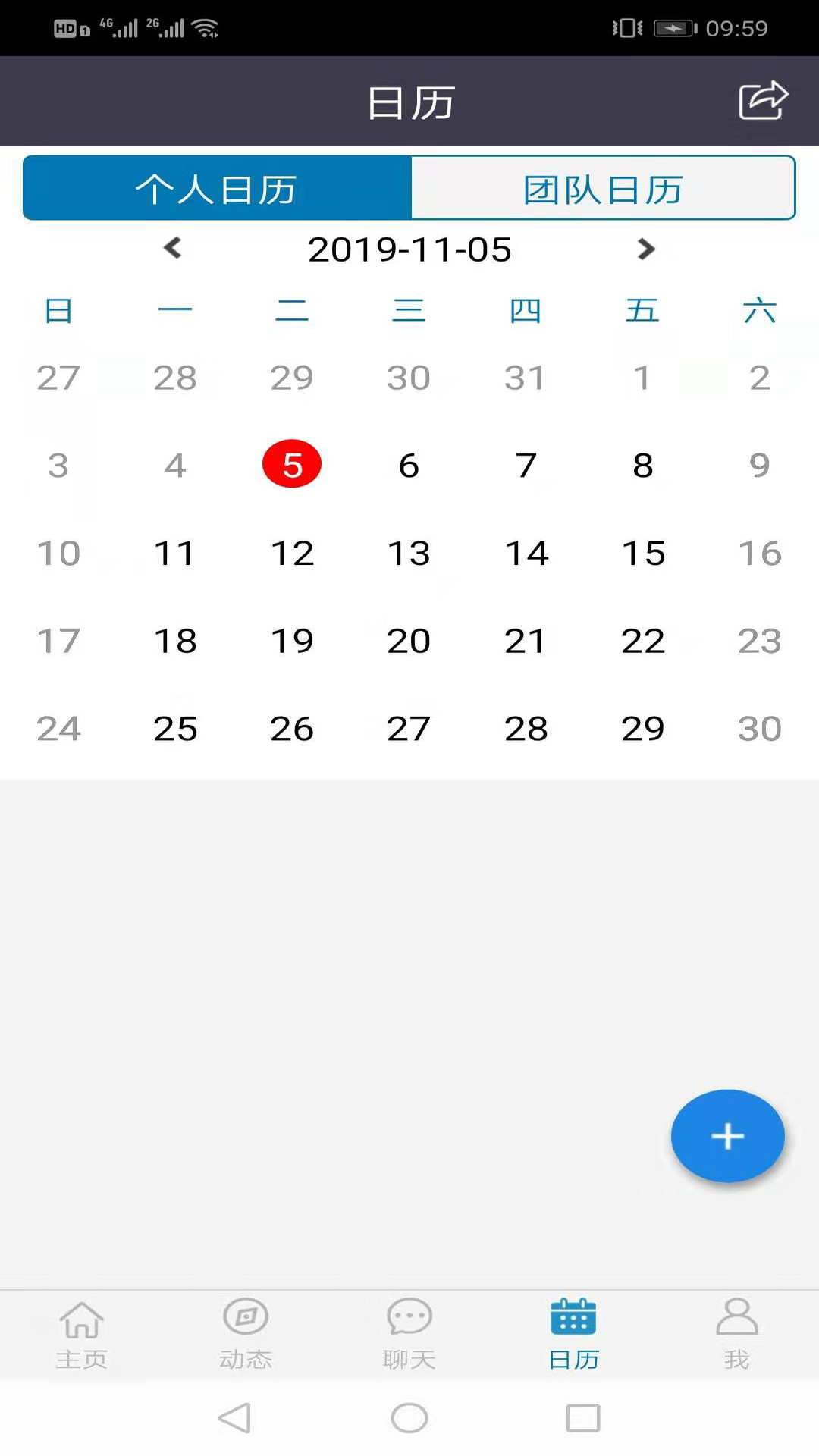Tap the system back button
The width and height of the screenshot is (819, 1456).
point(235,1417)
